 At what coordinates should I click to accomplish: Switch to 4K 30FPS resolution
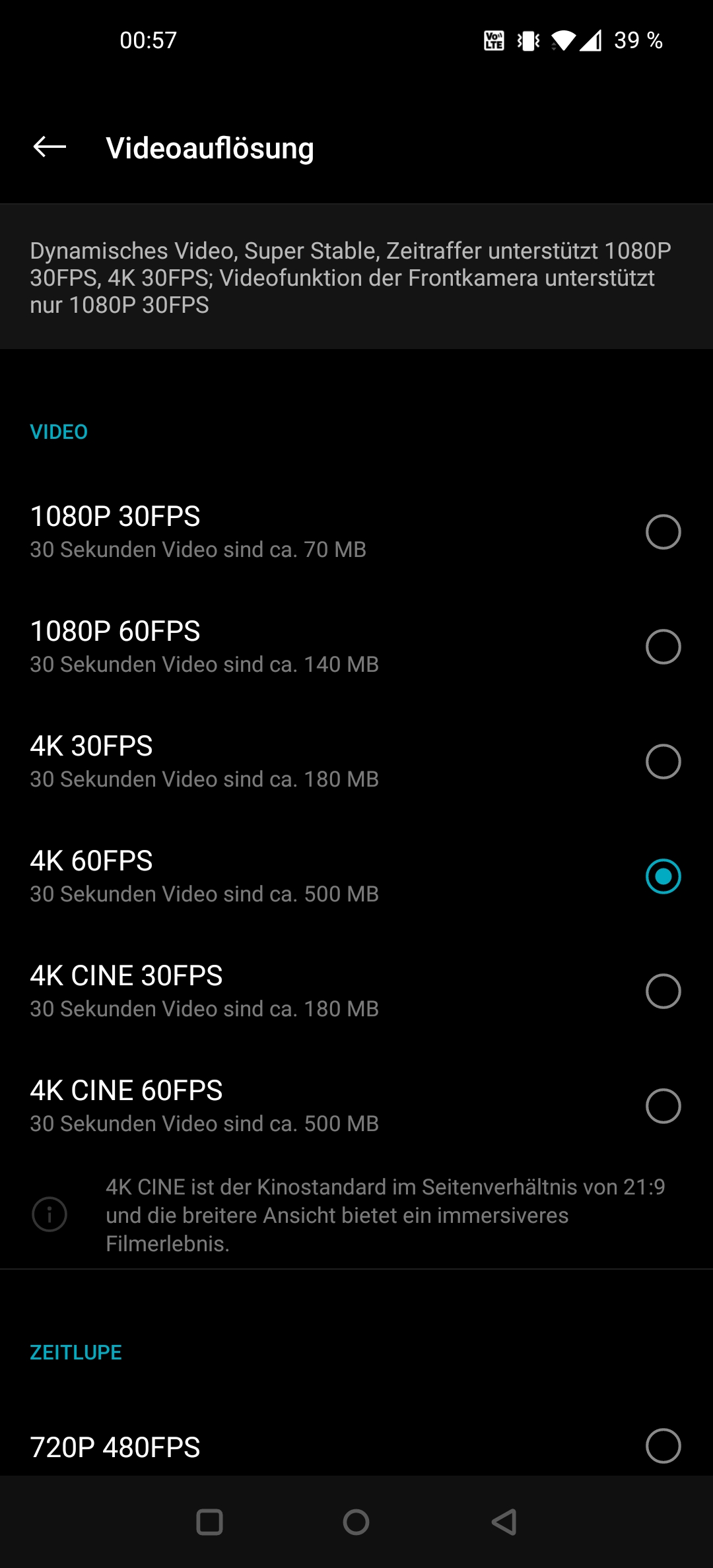tap(356, 762)
